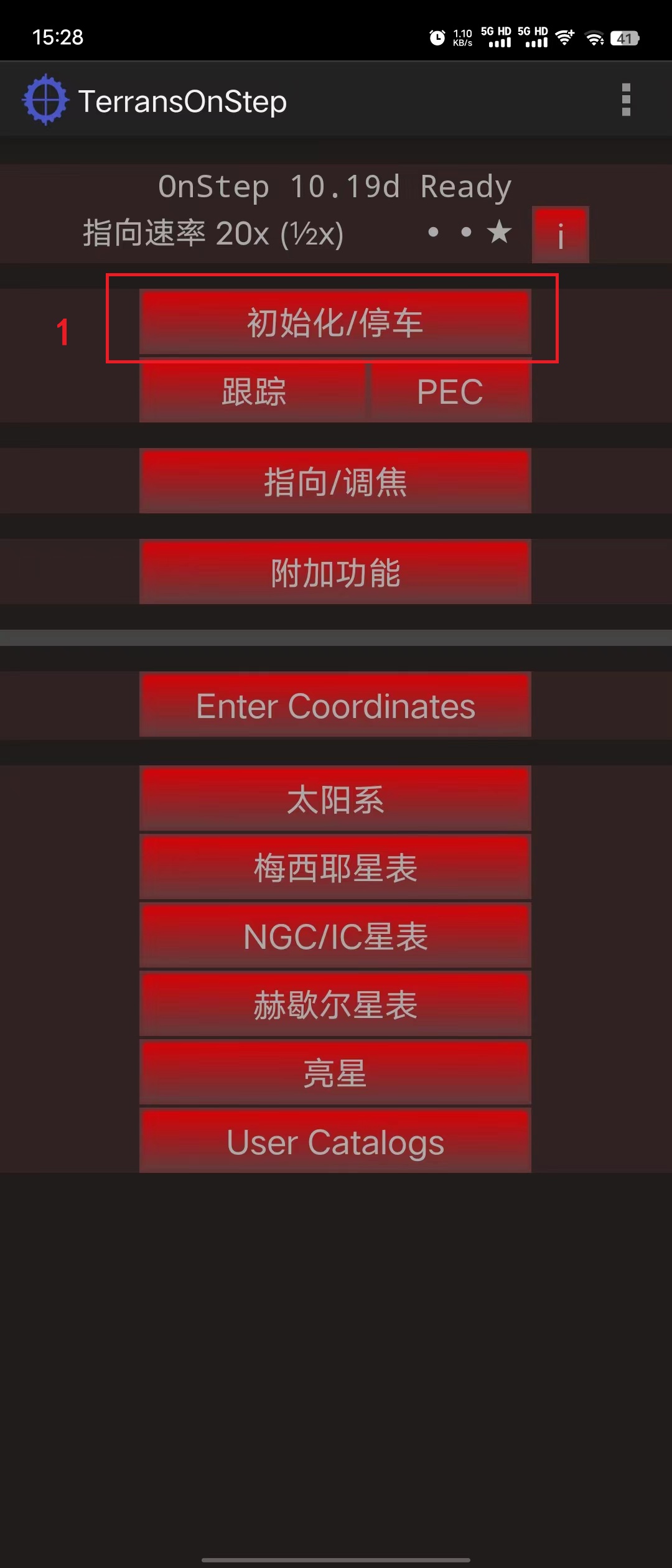
Task: Open 附加功能 extra features
Action: point(335,572)
